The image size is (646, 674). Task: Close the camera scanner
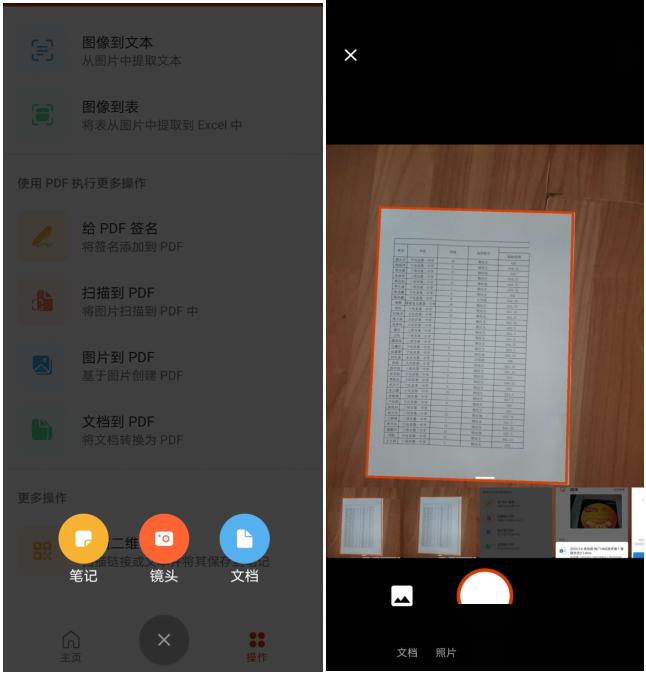tap(351, 55)
